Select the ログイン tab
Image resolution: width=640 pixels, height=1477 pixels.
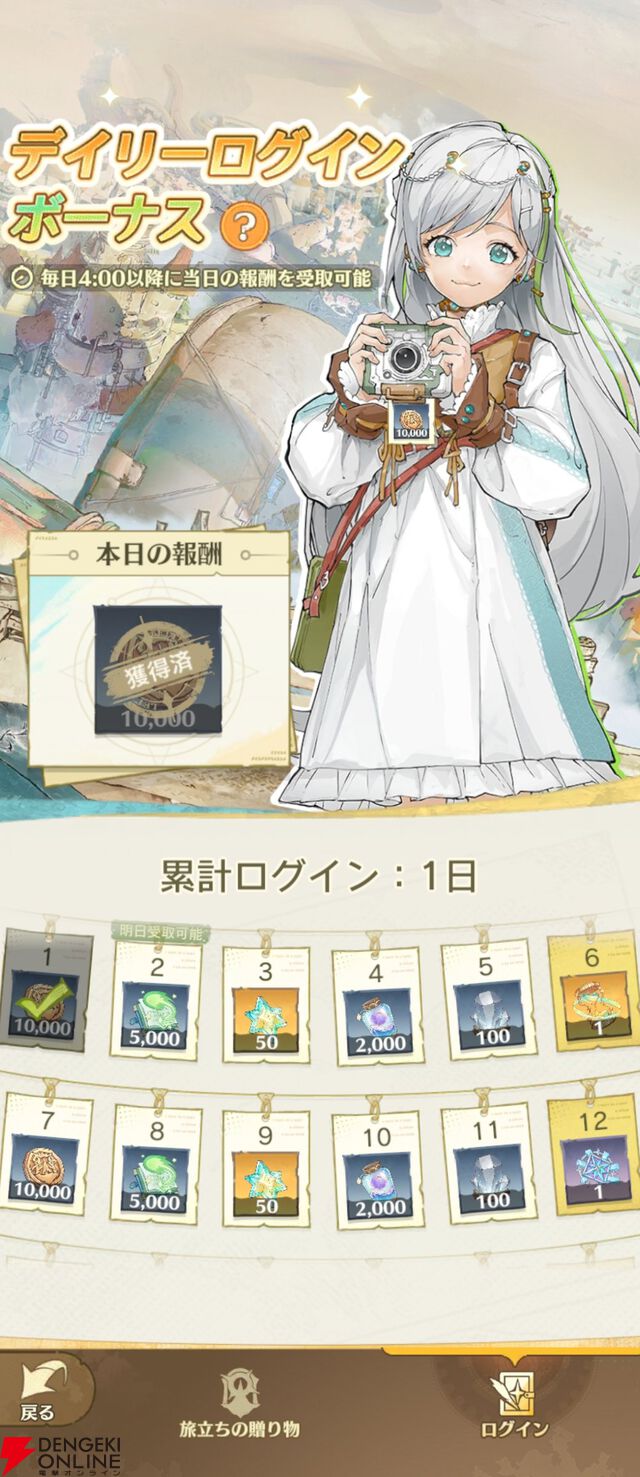click(x=514, y=1405)
